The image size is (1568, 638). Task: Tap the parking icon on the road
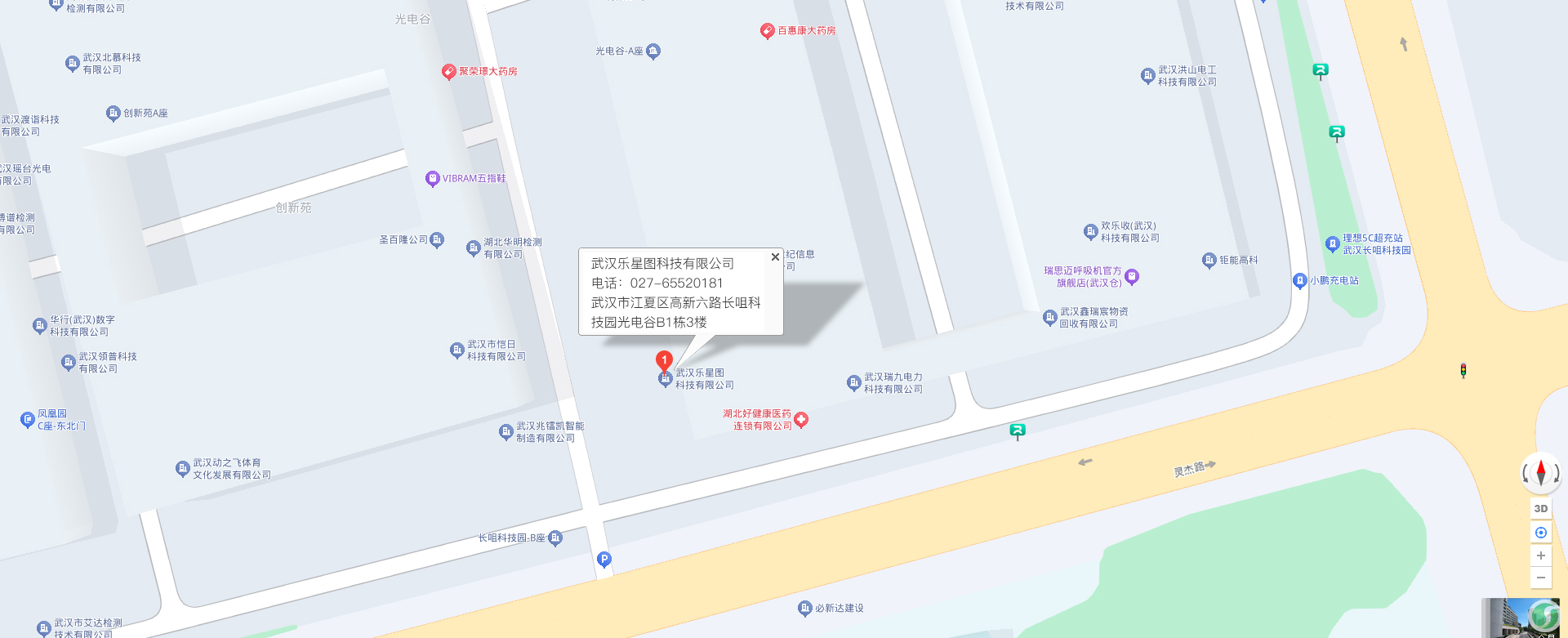tap(604, 560)
